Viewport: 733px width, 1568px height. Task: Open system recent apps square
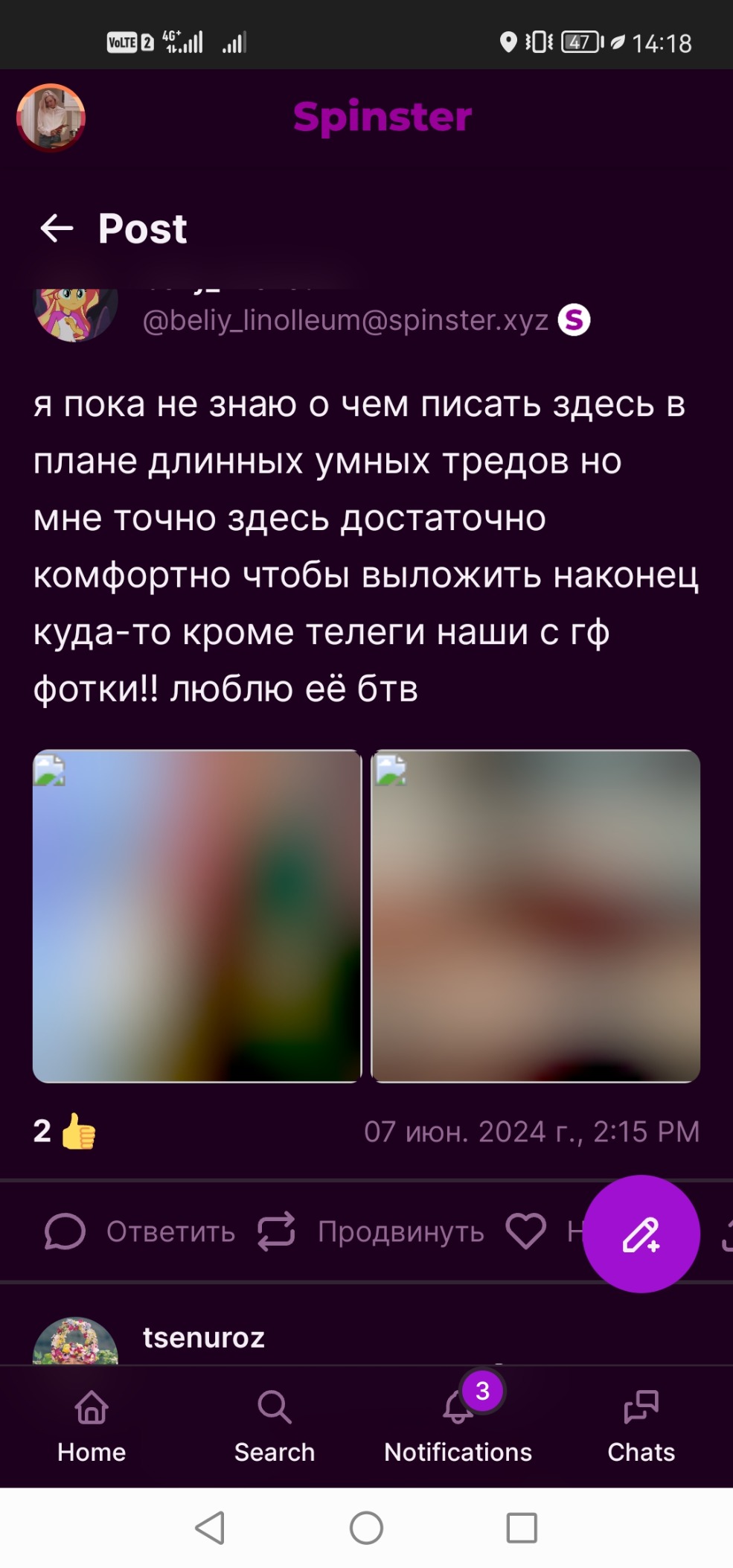pyautogui.click(x=522, y=1528)
